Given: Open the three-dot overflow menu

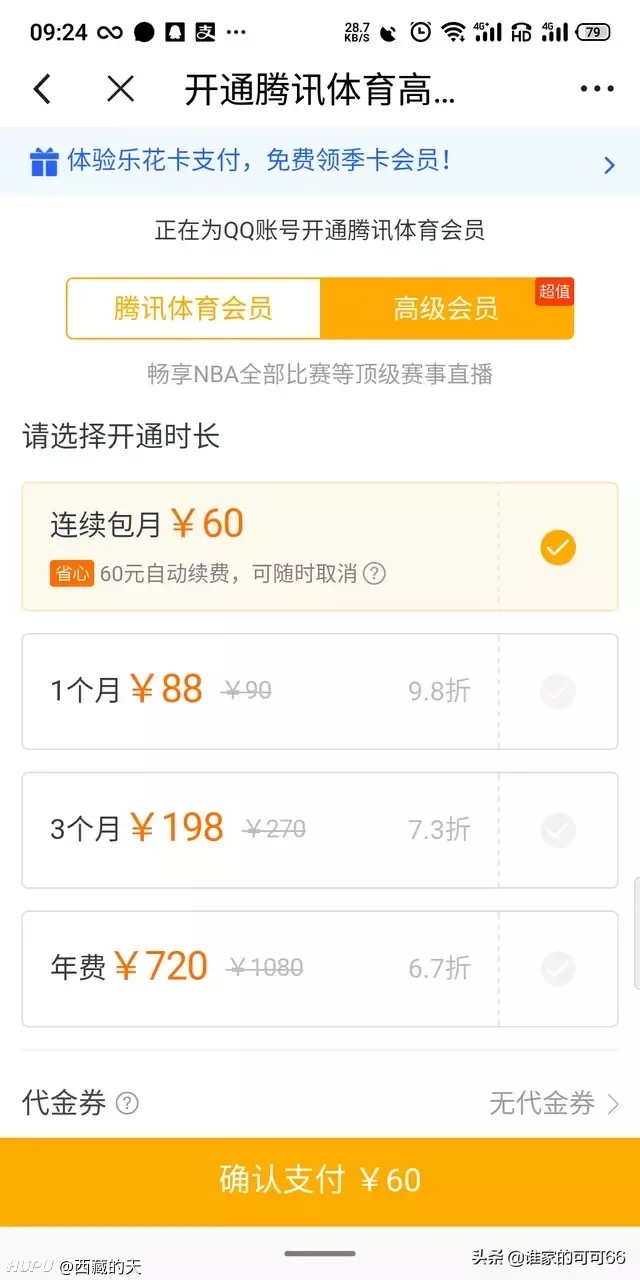Looking at the screenshot, I should click(x=597, y=90).
